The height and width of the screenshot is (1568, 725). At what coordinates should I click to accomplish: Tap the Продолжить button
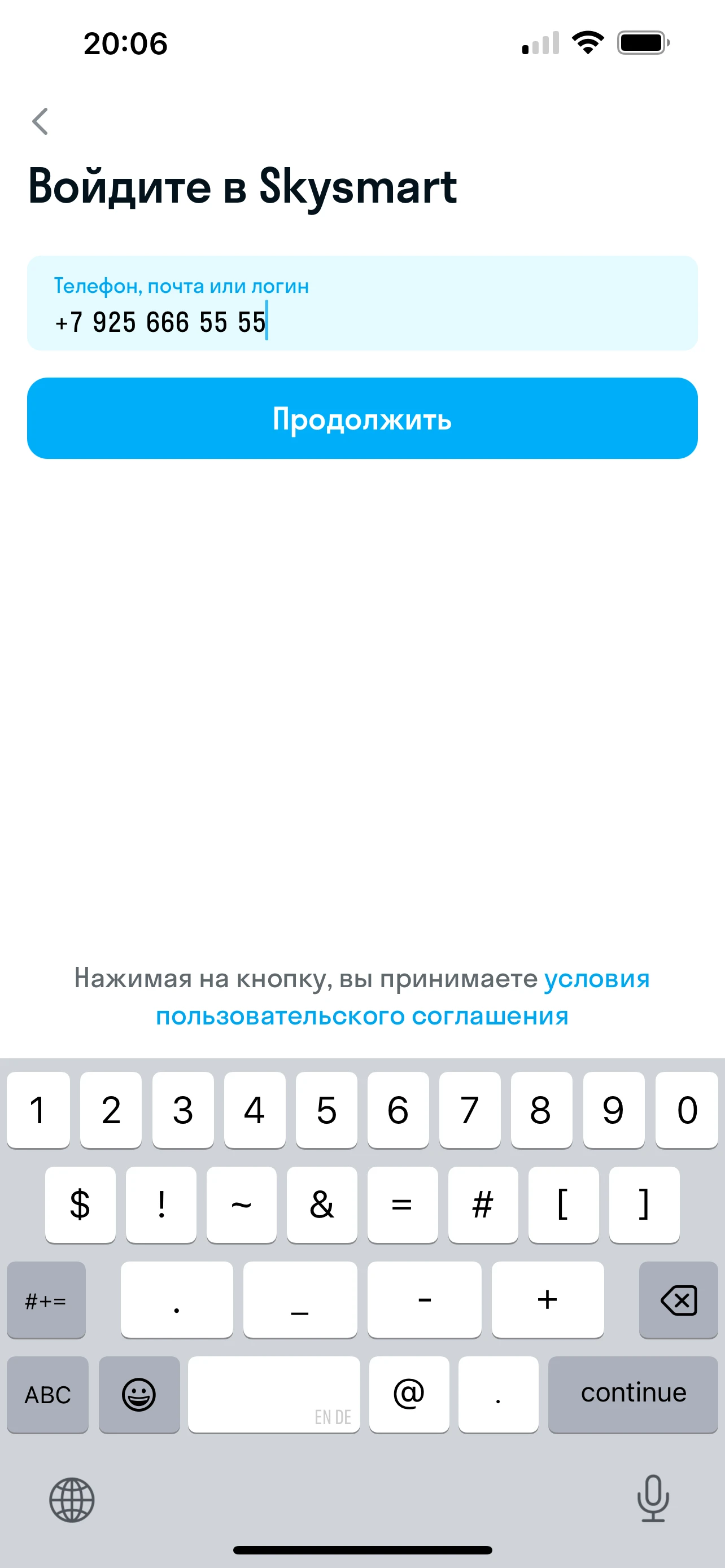(x=362, y=418)
